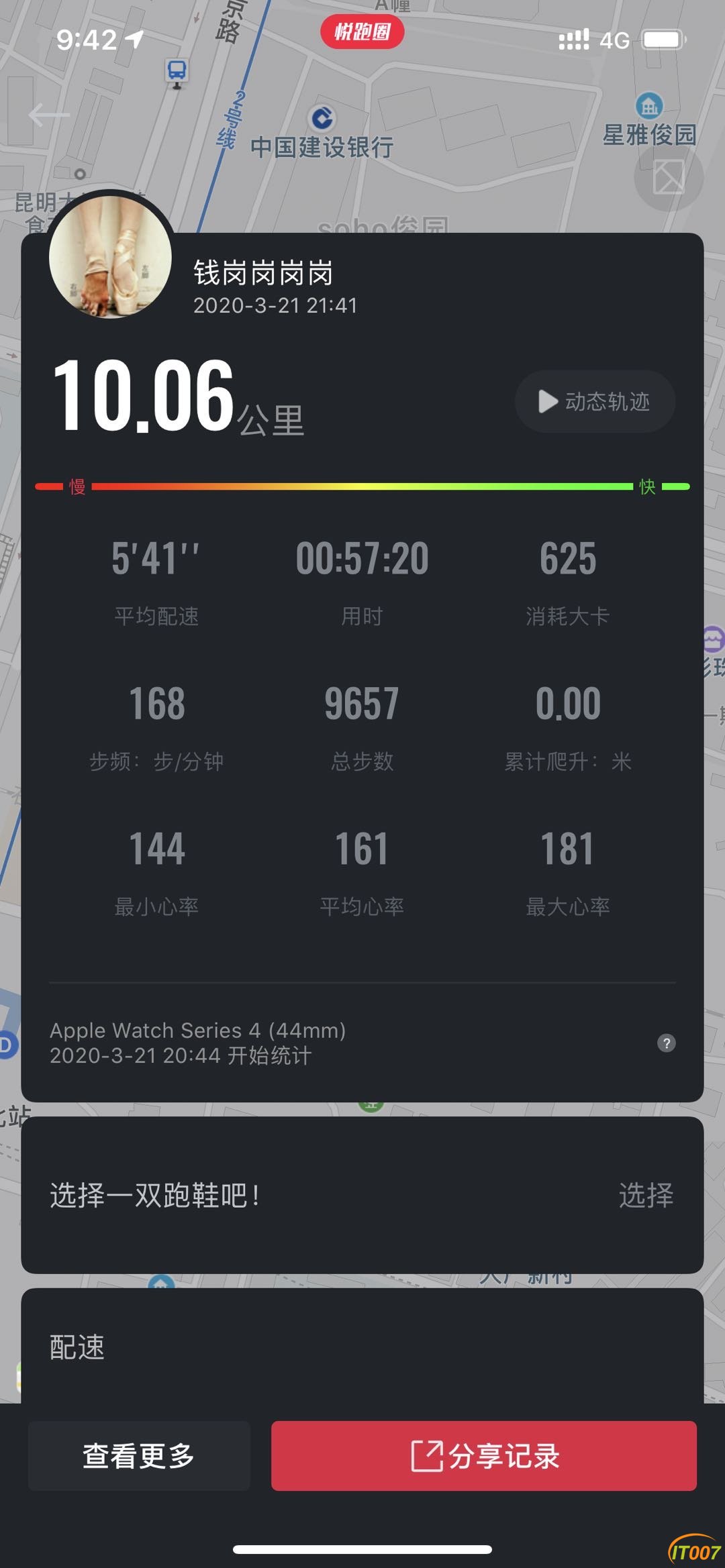Viewport: 725px width, 1568px height.
Task: Open the question mark help icon
Action: (666, 1043)
